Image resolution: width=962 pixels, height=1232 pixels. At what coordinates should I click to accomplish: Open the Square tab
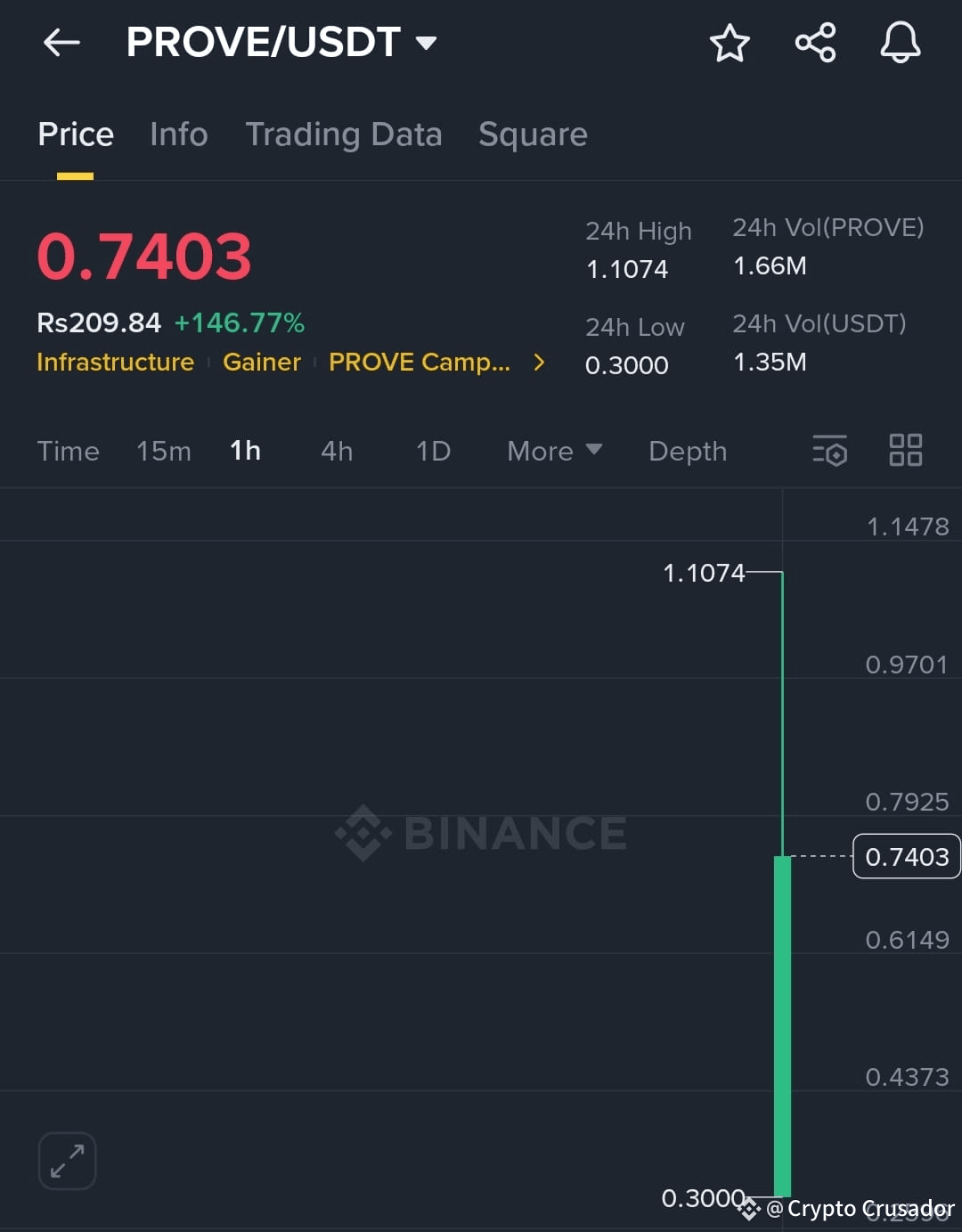533,135
